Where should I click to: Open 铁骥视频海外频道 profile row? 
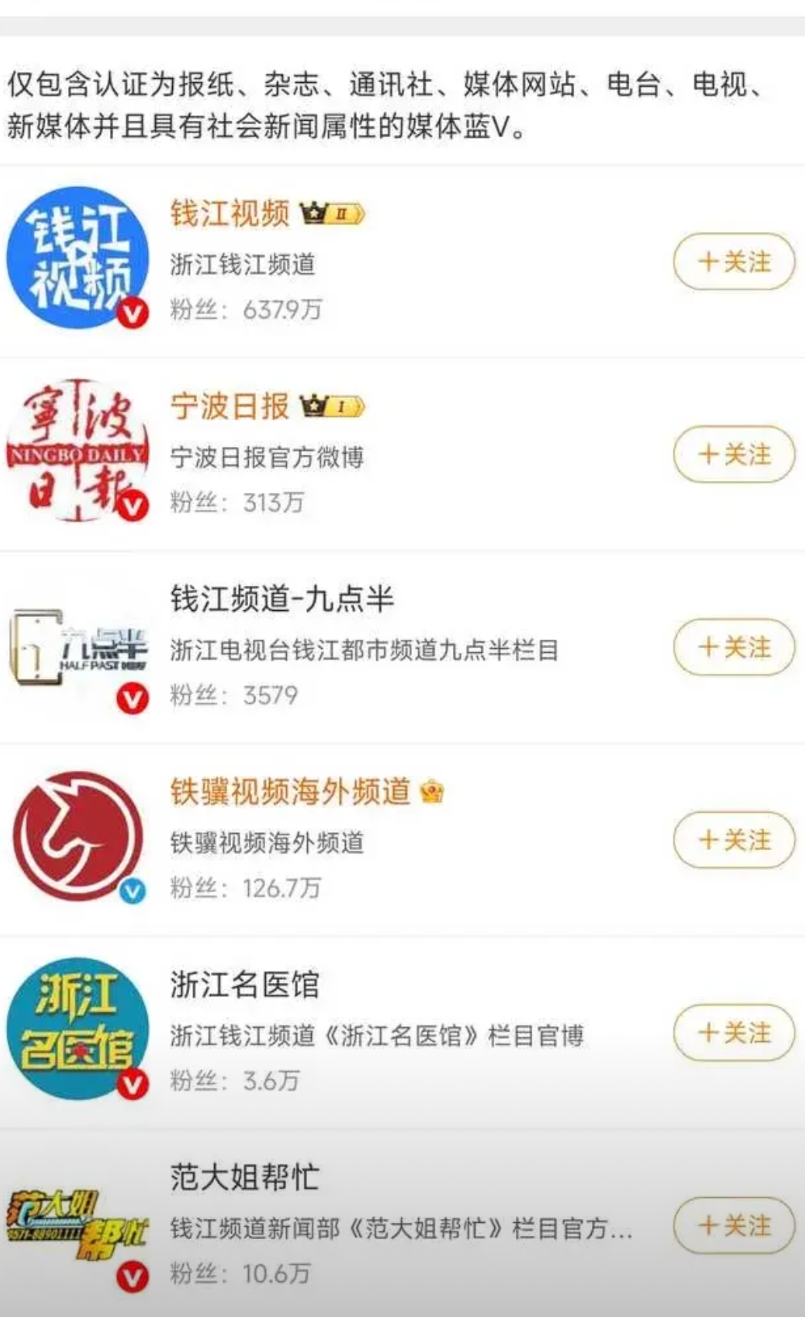pos(402,840)
